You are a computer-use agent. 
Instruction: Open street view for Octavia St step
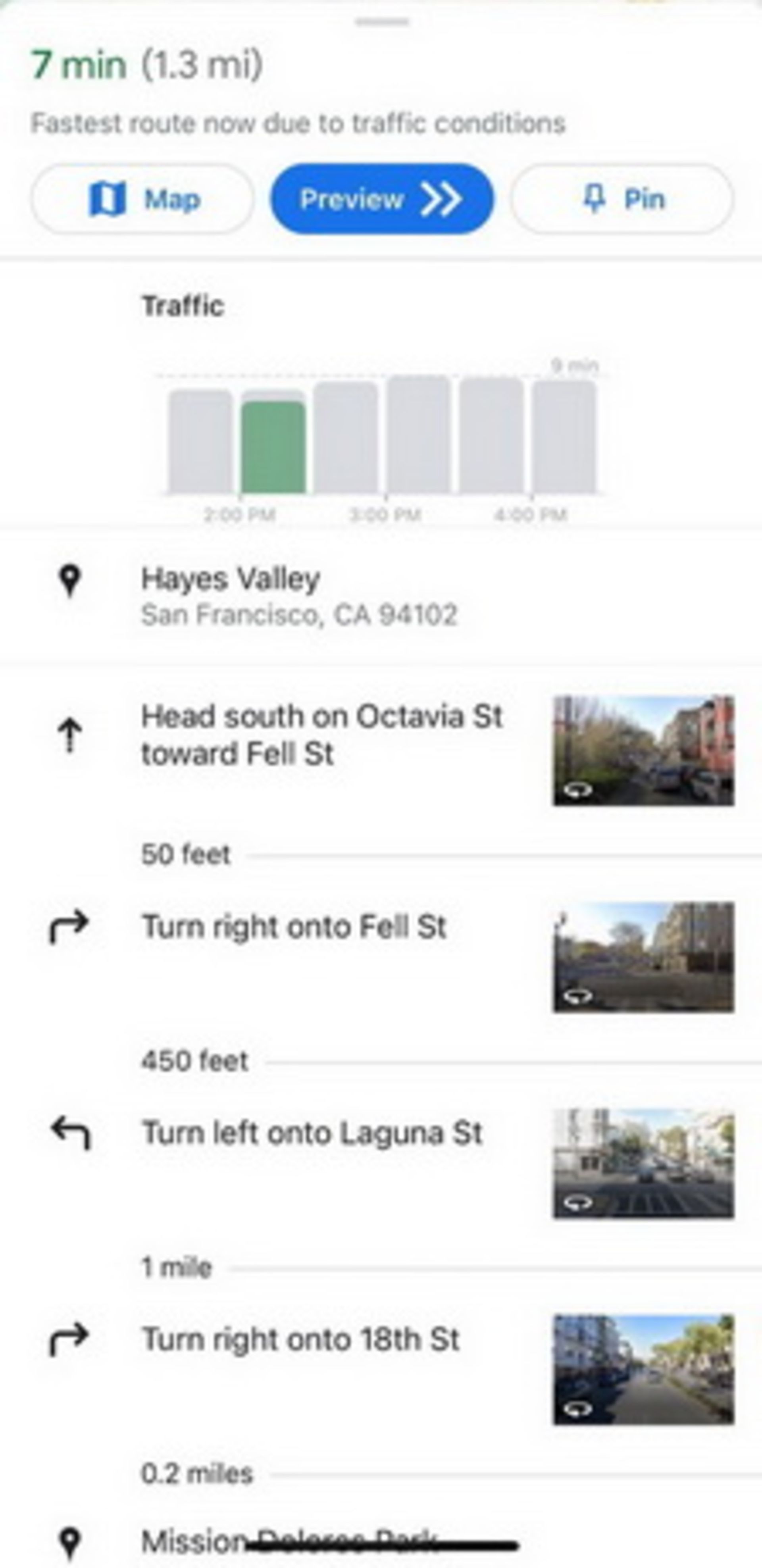(643, 750)
